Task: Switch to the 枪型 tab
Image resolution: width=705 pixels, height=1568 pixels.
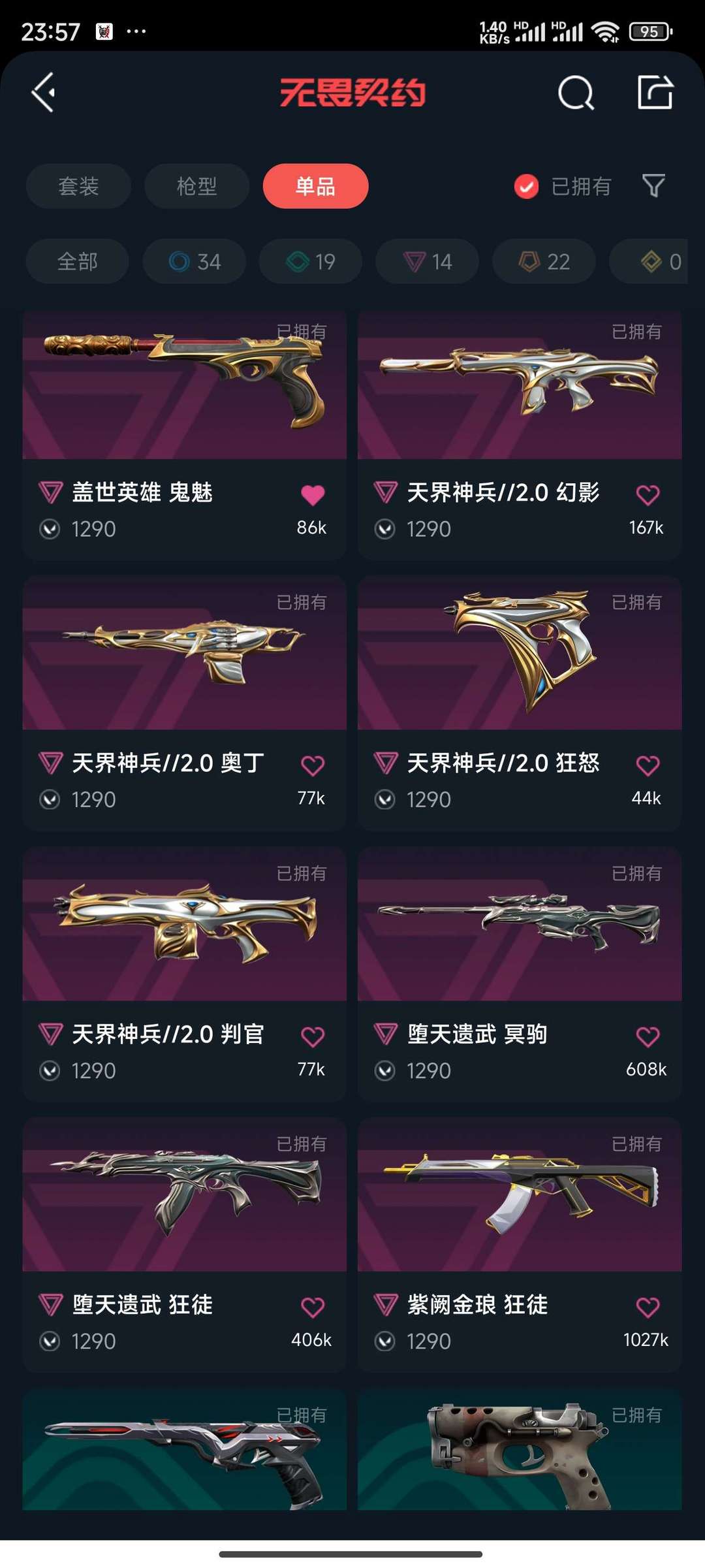Action: tap(196, 186)
